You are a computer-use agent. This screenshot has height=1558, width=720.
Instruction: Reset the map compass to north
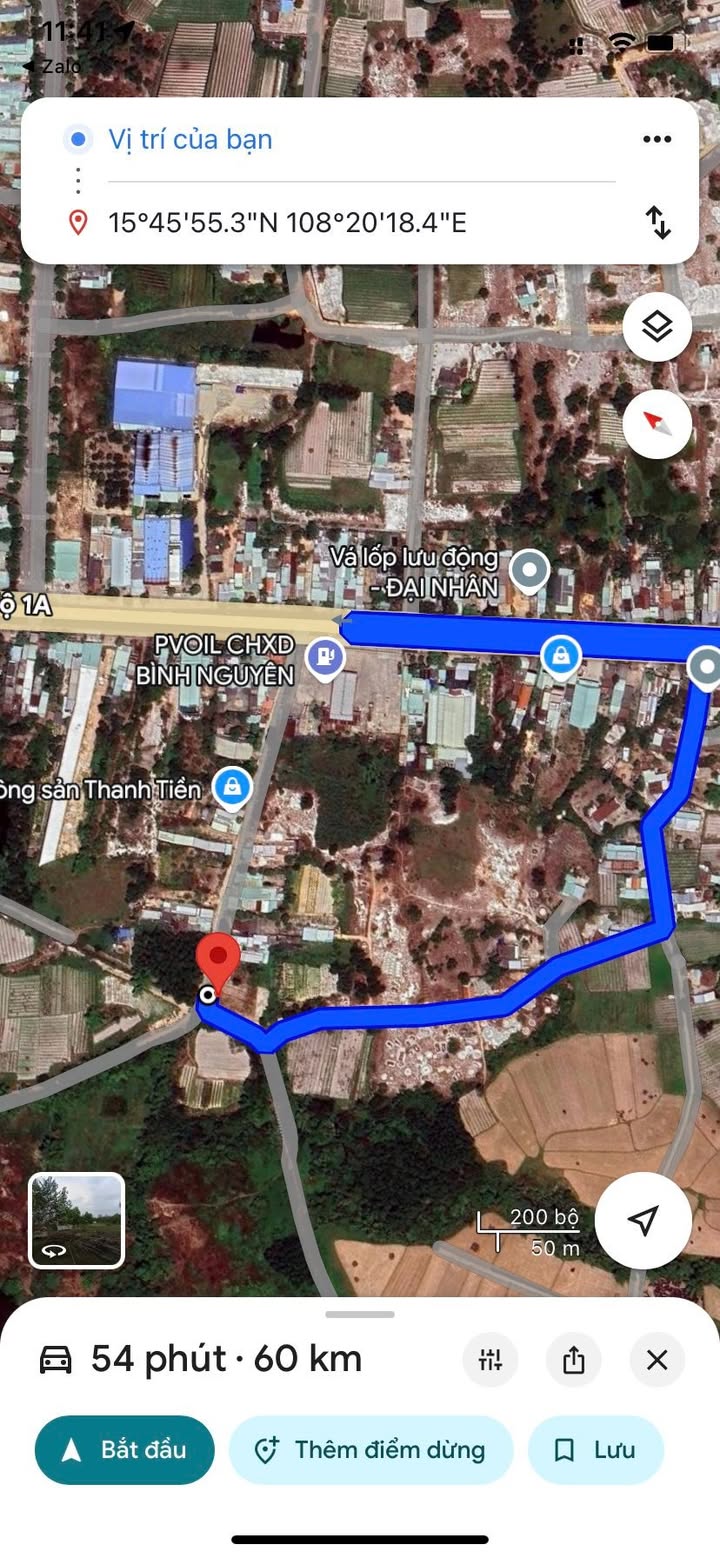(657, 424)
